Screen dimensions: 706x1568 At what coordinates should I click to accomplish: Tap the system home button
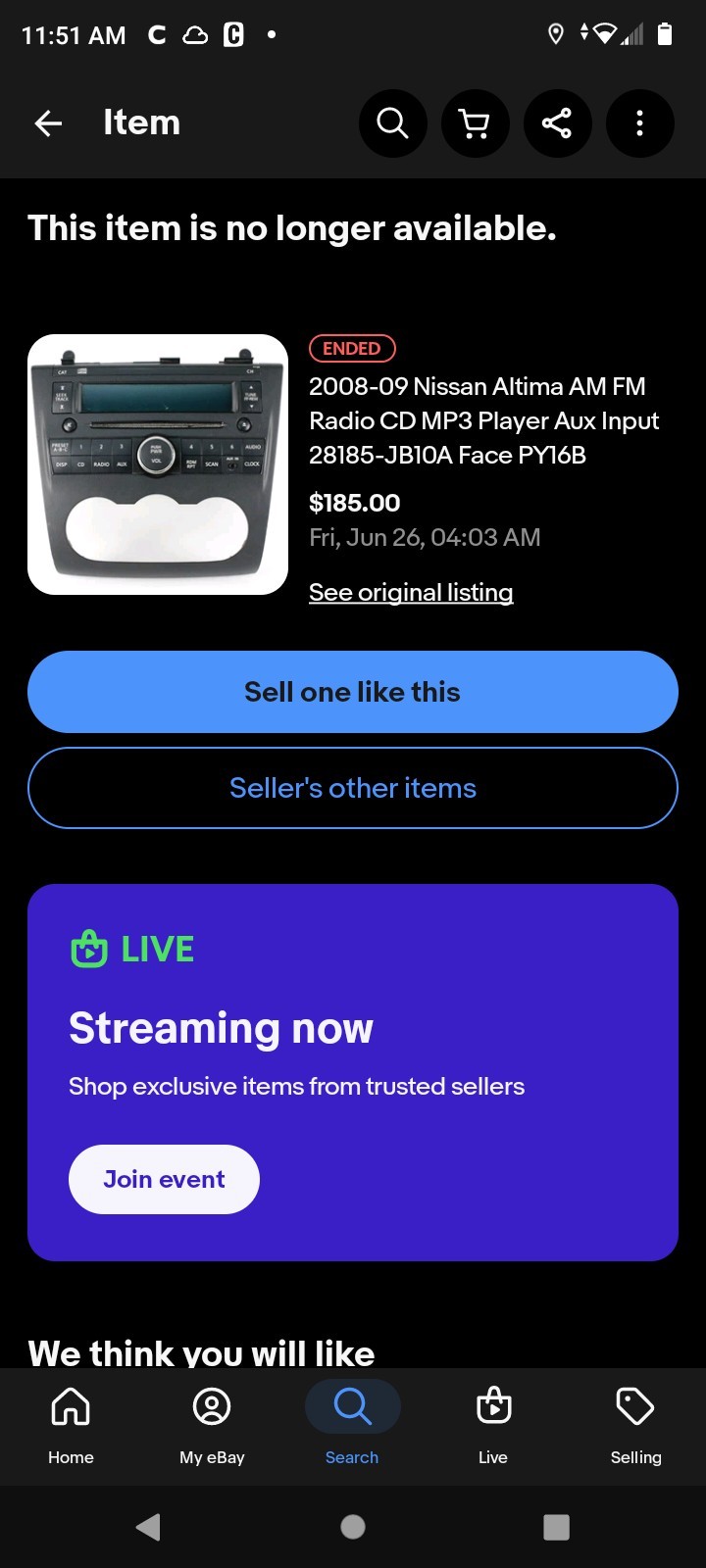click(353, 1527)
